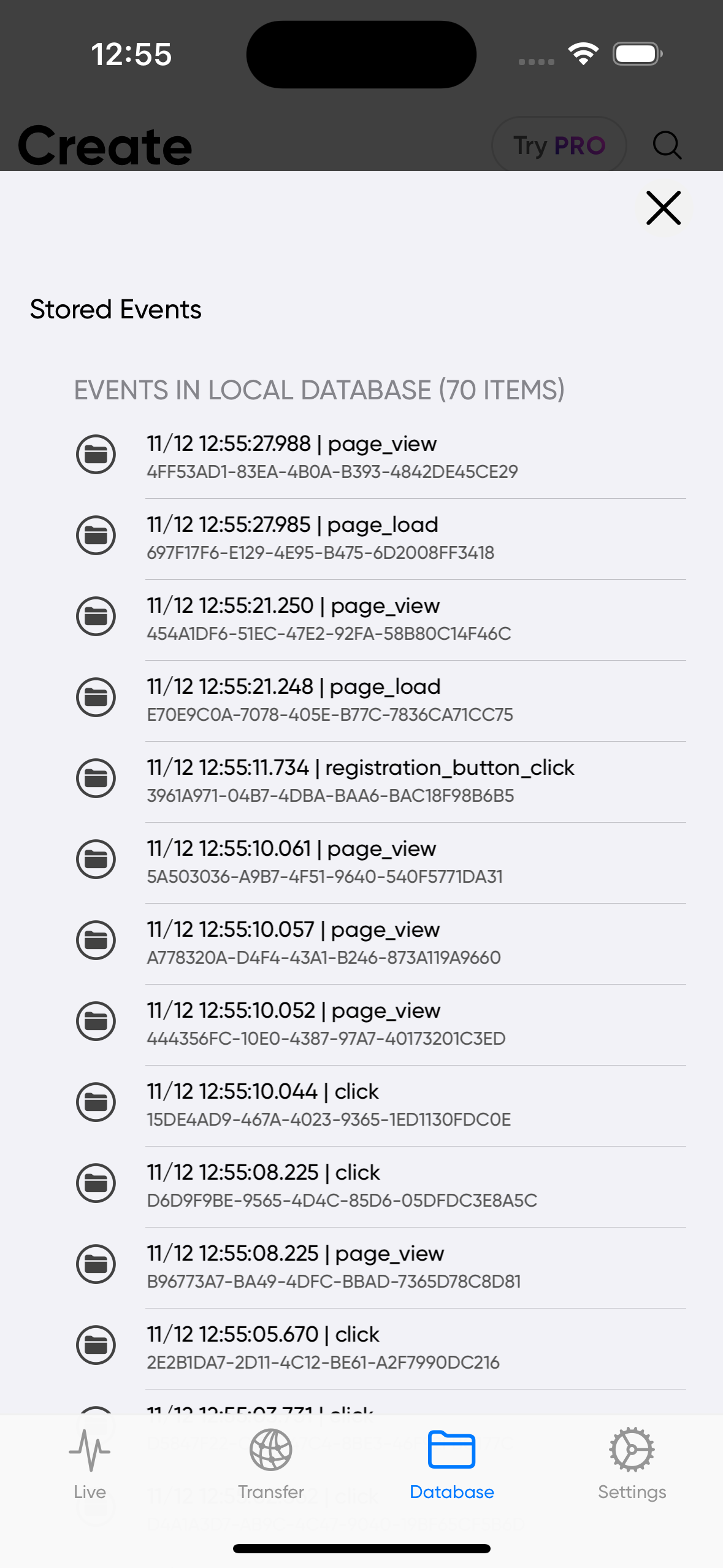Open the registration_button_click event entry
This screenshot has height=1568, width=723.
pyautogui.click(x=361, y=779)
